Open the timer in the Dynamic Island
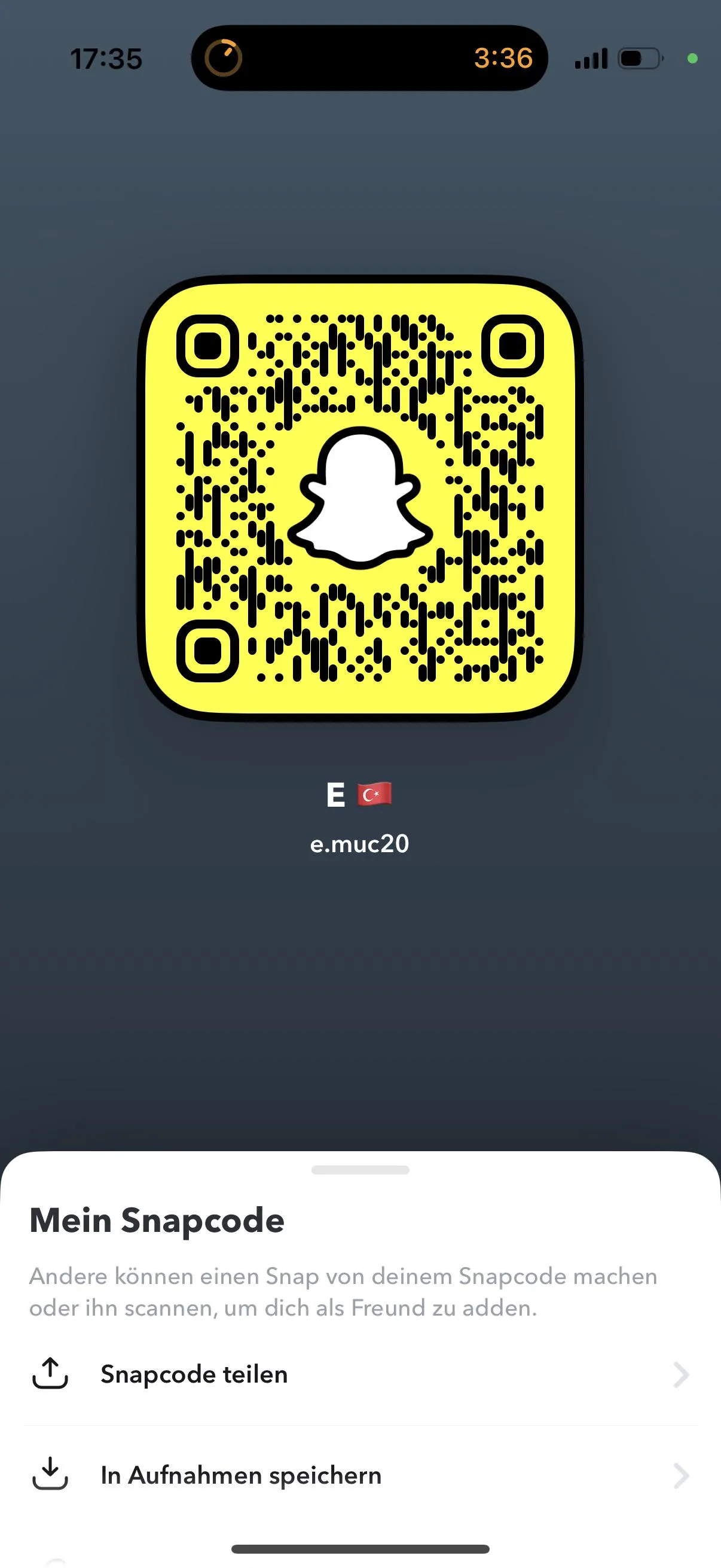Screen dimensions: 721x1568 [369, 59]
